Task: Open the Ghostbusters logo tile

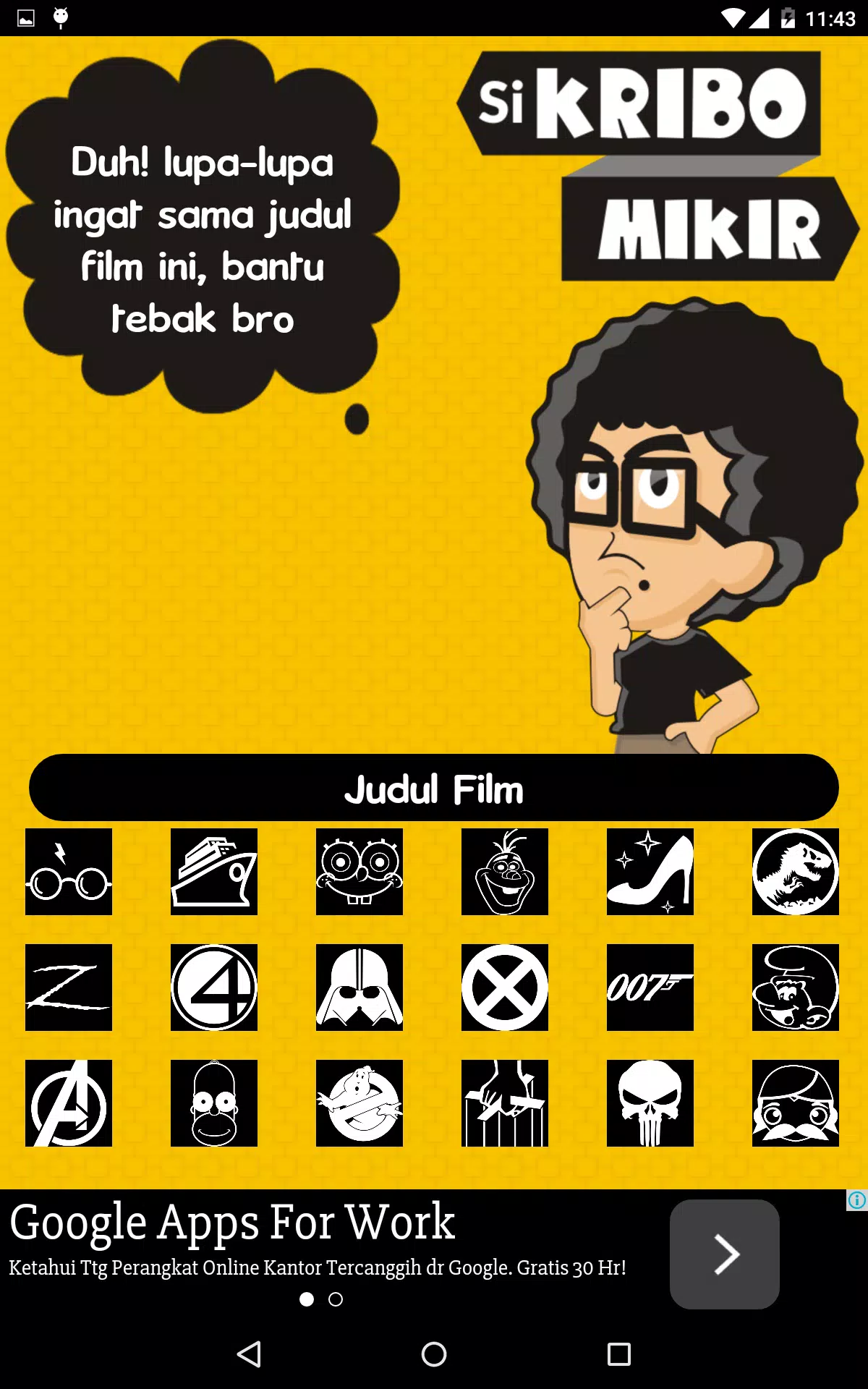Action: click(359, 1103)
